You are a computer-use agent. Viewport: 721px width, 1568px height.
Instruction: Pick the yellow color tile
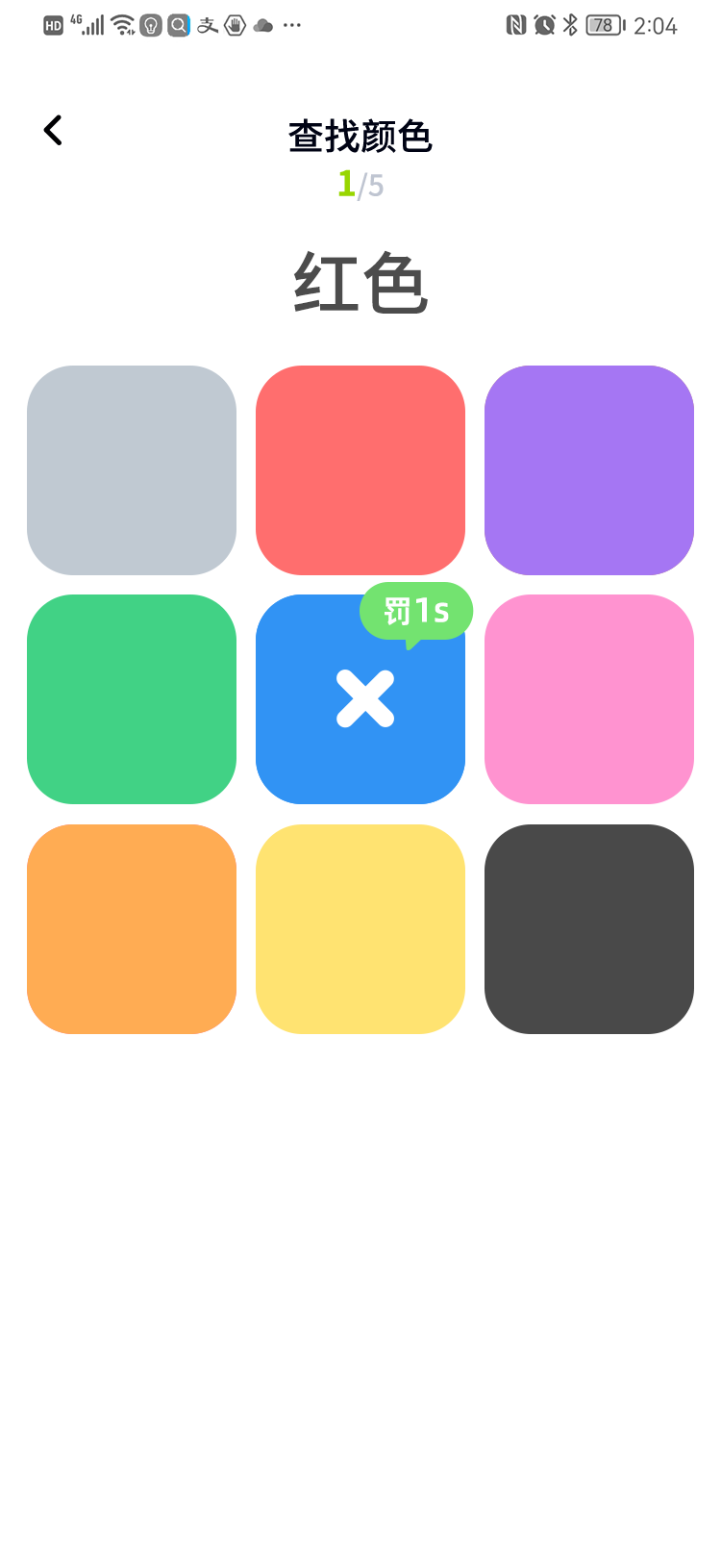[360, 929]
